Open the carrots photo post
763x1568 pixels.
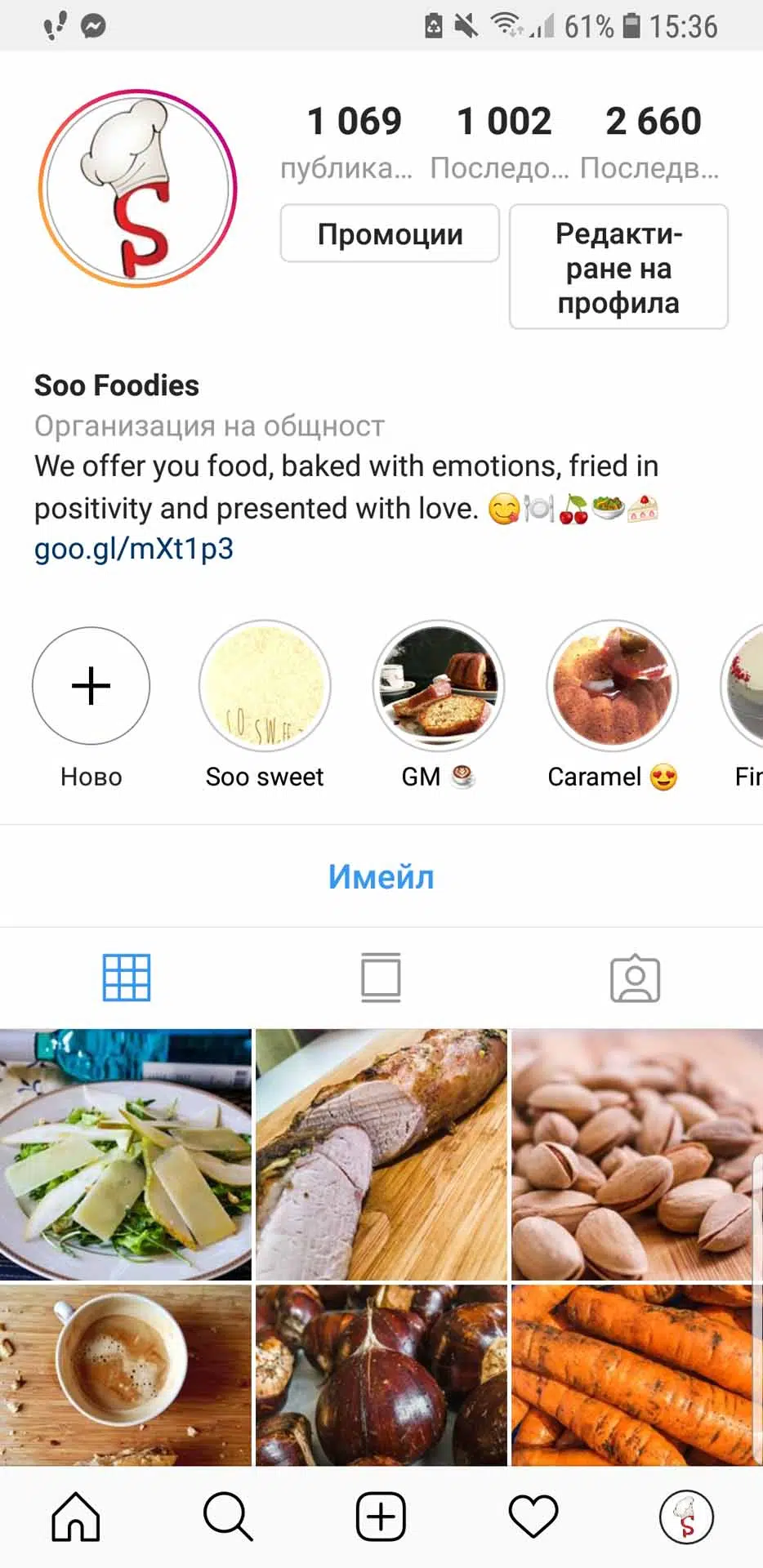click(x=637, y=1375)
